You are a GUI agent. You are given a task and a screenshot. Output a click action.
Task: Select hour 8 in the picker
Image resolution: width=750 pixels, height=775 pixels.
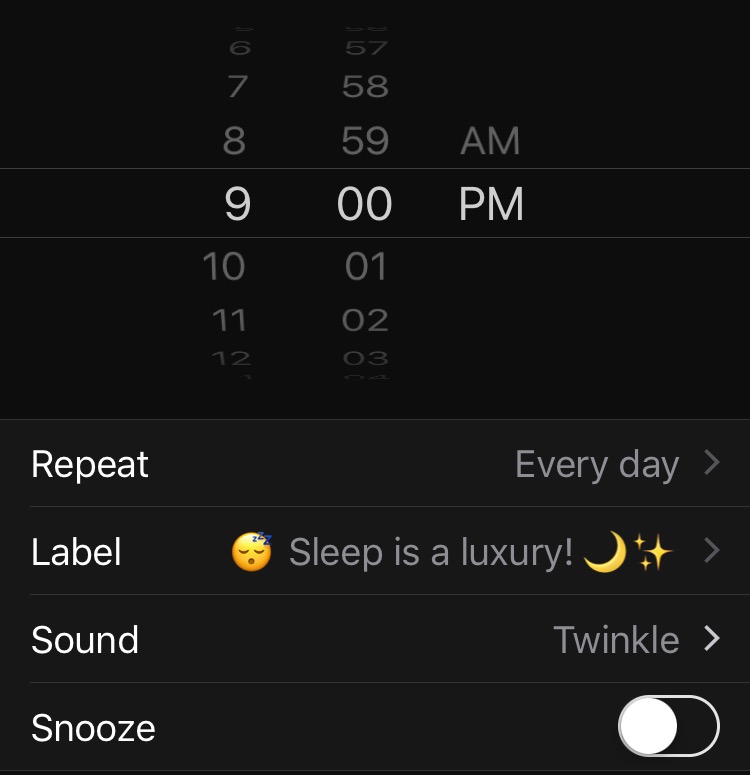234,141
